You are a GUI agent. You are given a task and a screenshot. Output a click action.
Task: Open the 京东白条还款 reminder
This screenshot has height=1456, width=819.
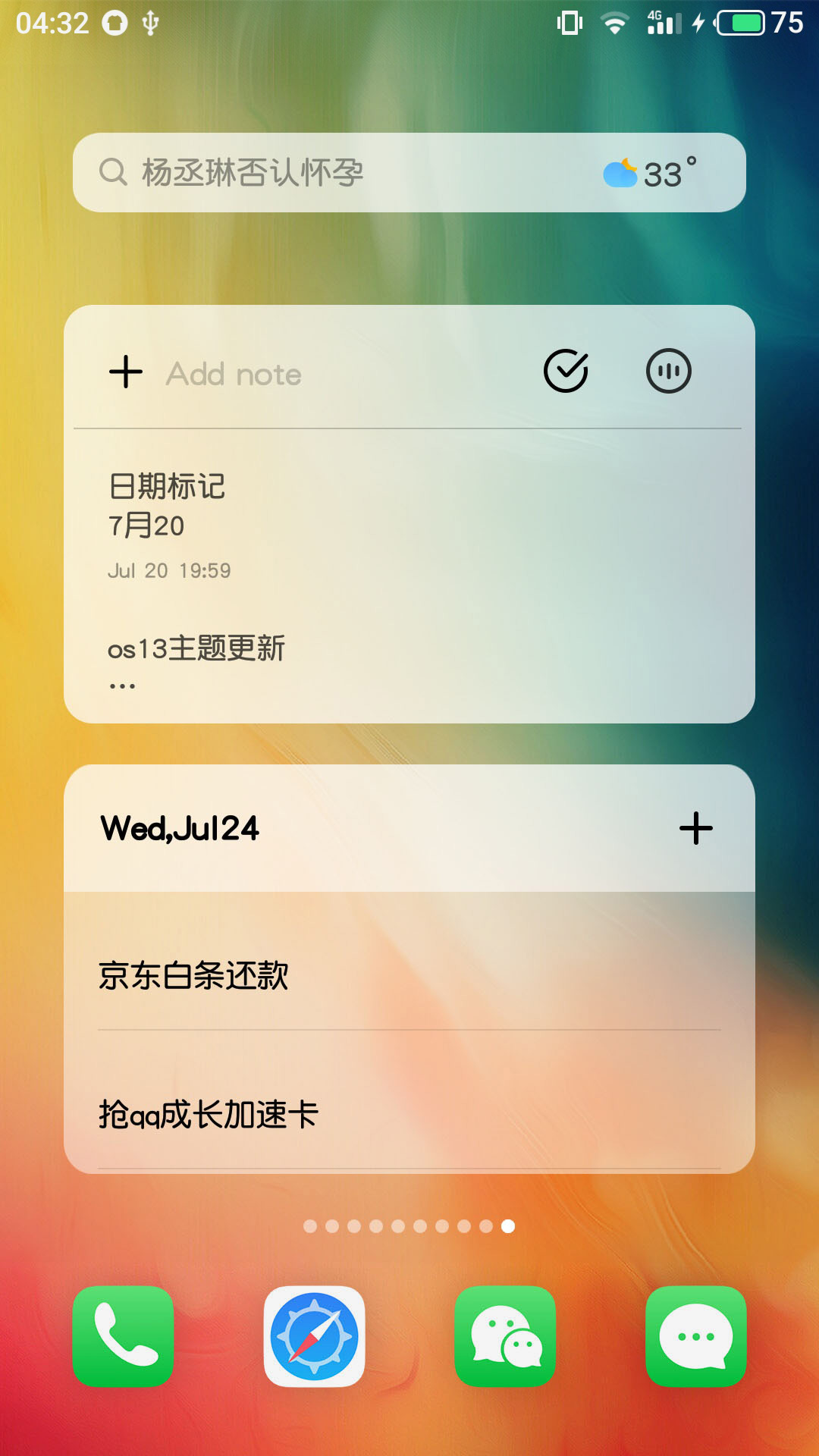(x=409, y=975)
